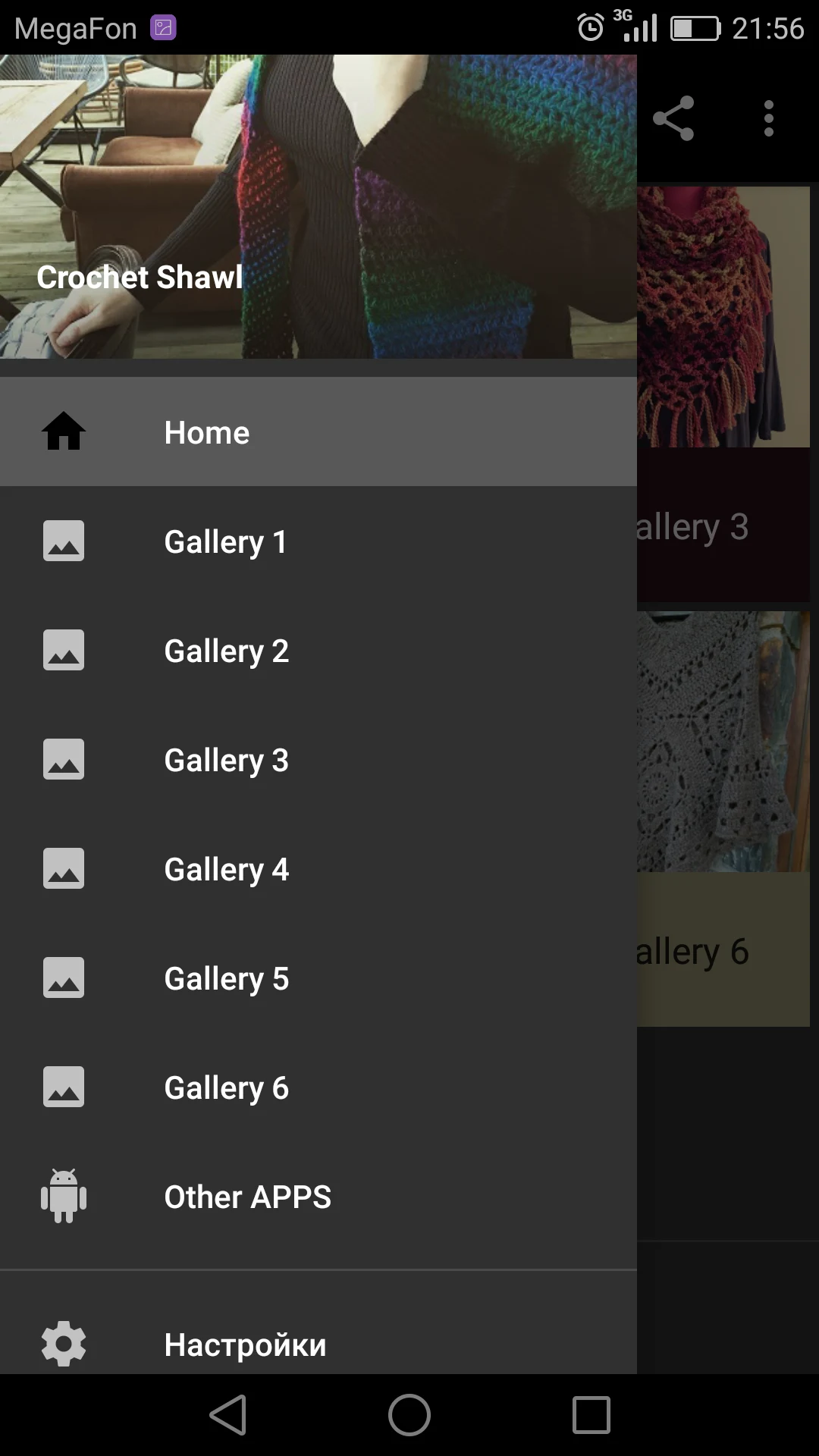Tap the system back button

pyautogui.click(x=228, y=1415)
